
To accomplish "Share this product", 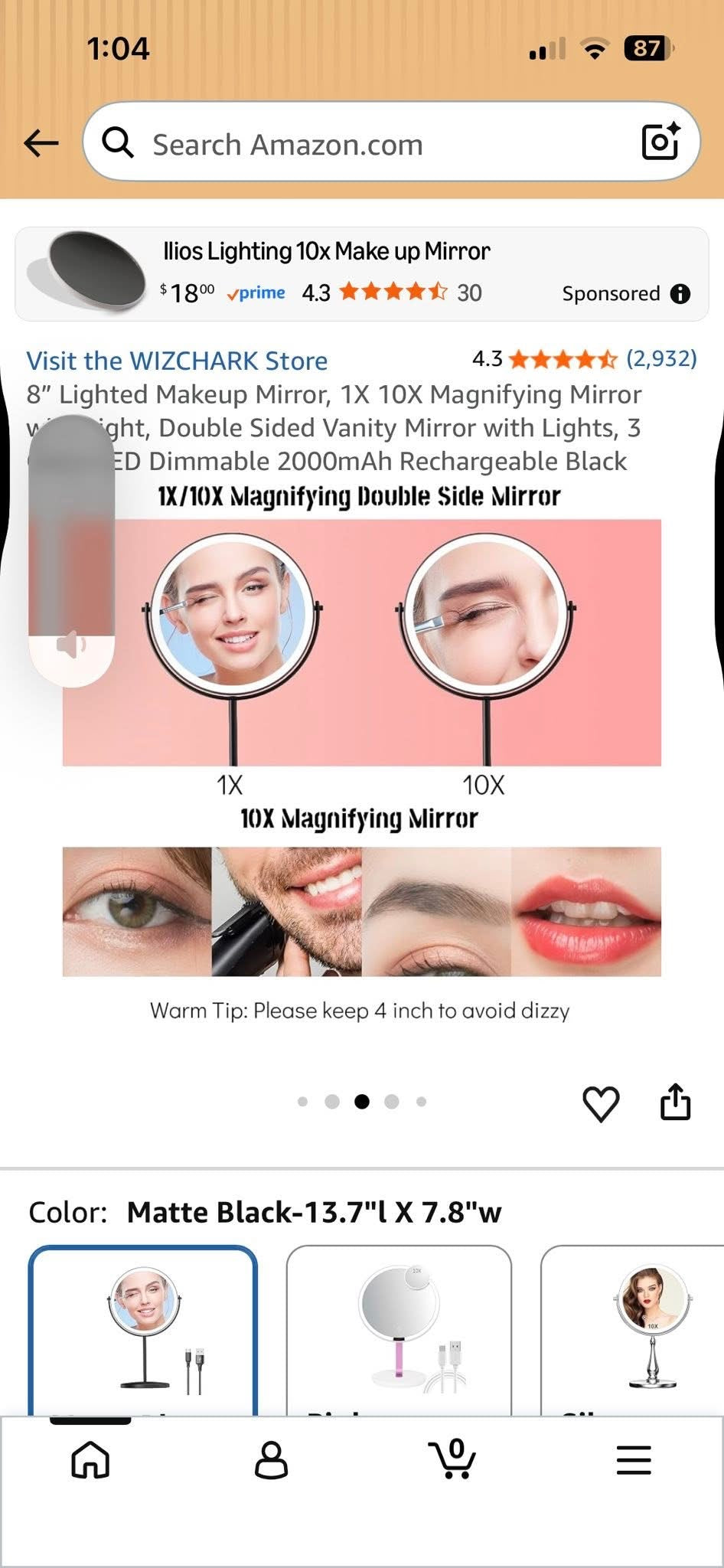I will (675, 1102).
